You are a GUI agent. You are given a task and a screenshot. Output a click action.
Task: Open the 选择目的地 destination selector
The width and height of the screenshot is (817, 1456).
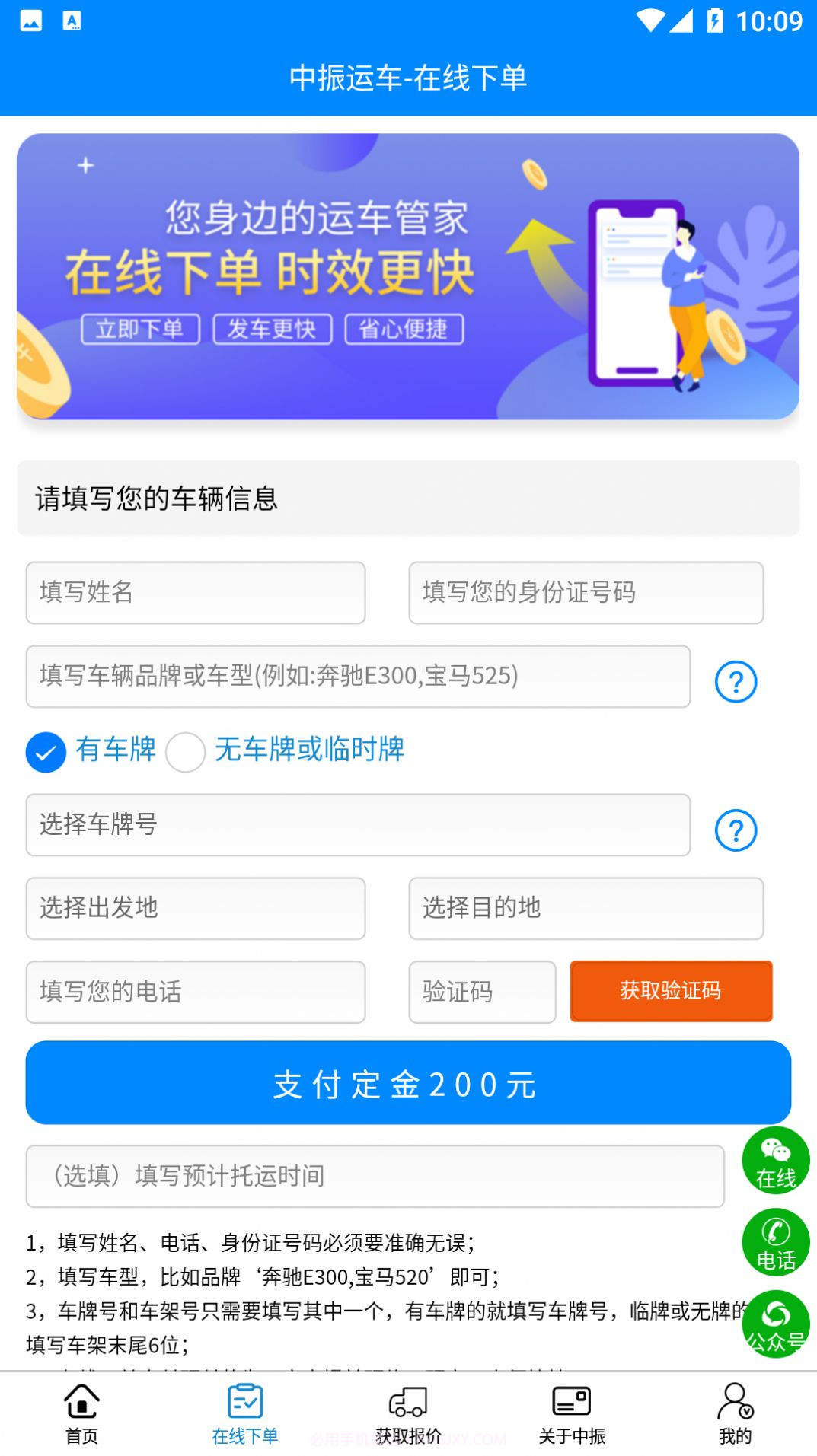pyautogui.click(x=586, y=909)
